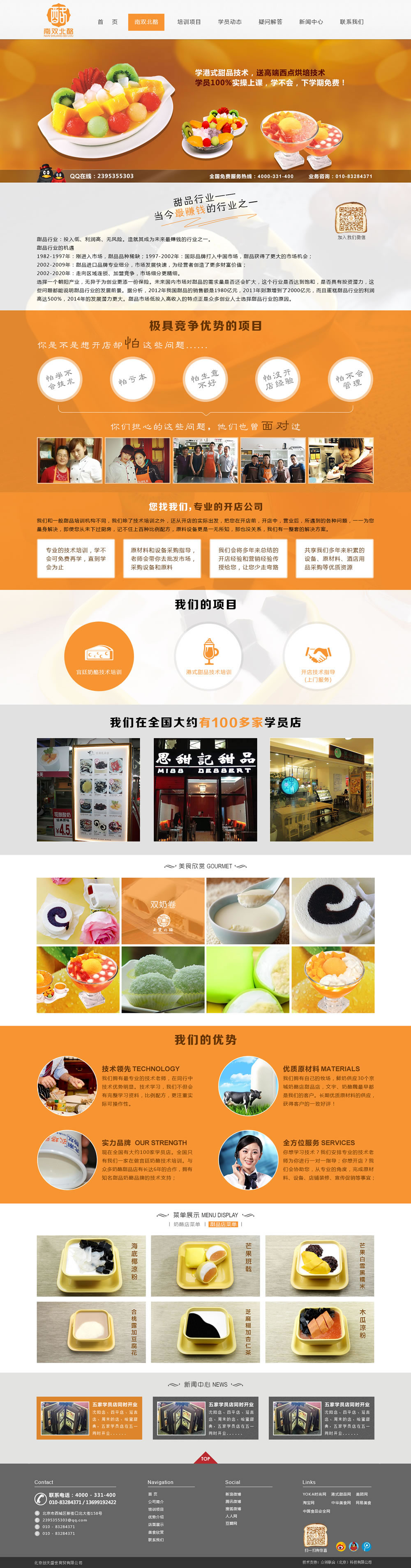Open the 港式甜品技术培训 project

pyautogui.click(x=209, y=656)
